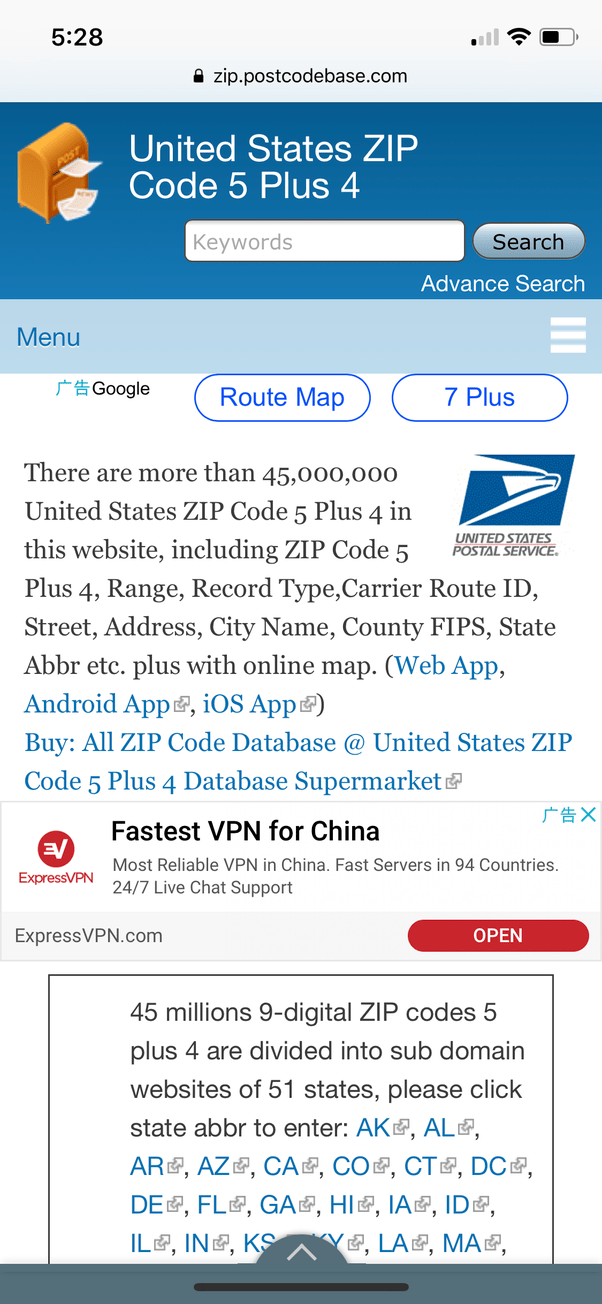Open Advance Search
602x1304 pixels.
click(x=502, y=284)
